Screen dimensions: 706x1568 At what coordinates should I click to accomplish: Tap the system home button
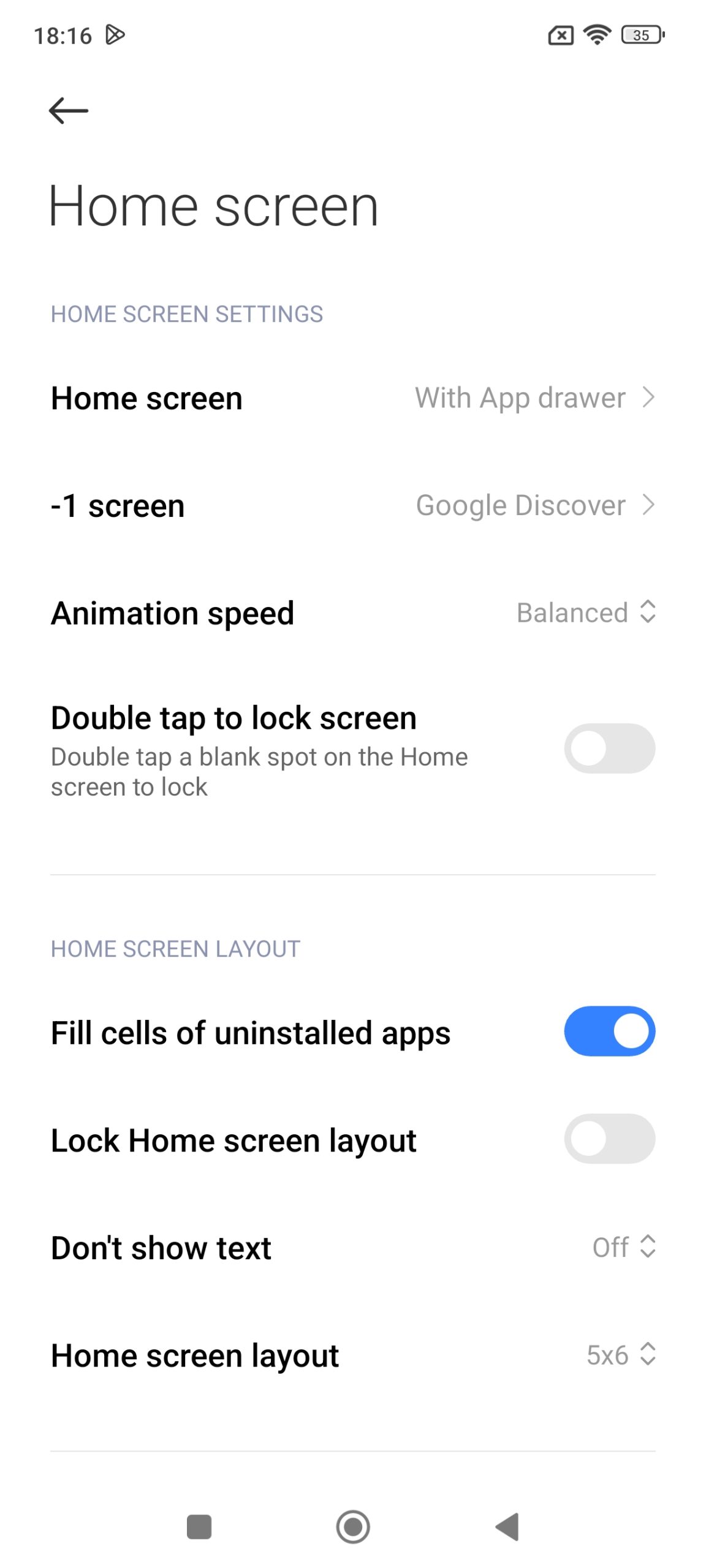click(x=352, y=1526)
